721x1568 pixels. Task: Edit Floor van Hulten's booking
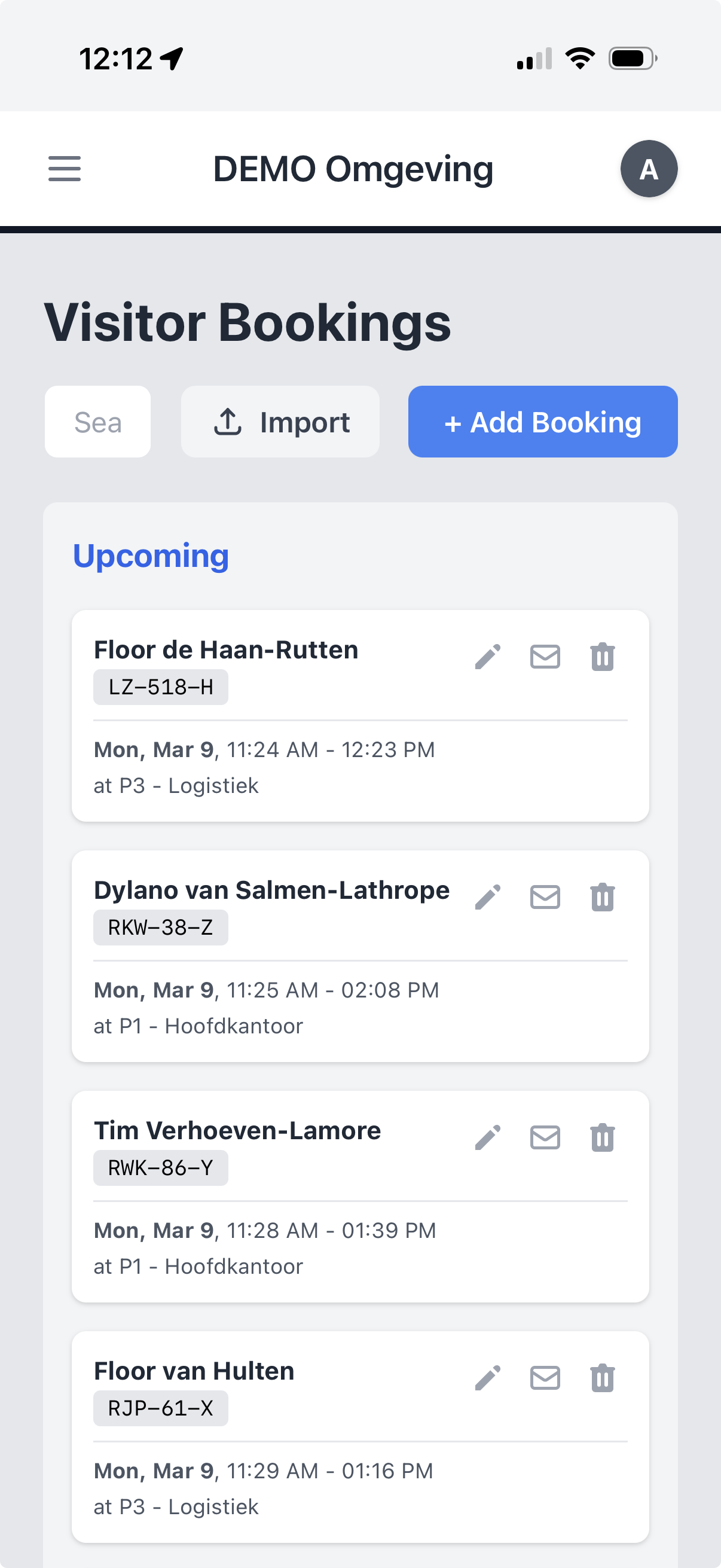coord(487,1377)
